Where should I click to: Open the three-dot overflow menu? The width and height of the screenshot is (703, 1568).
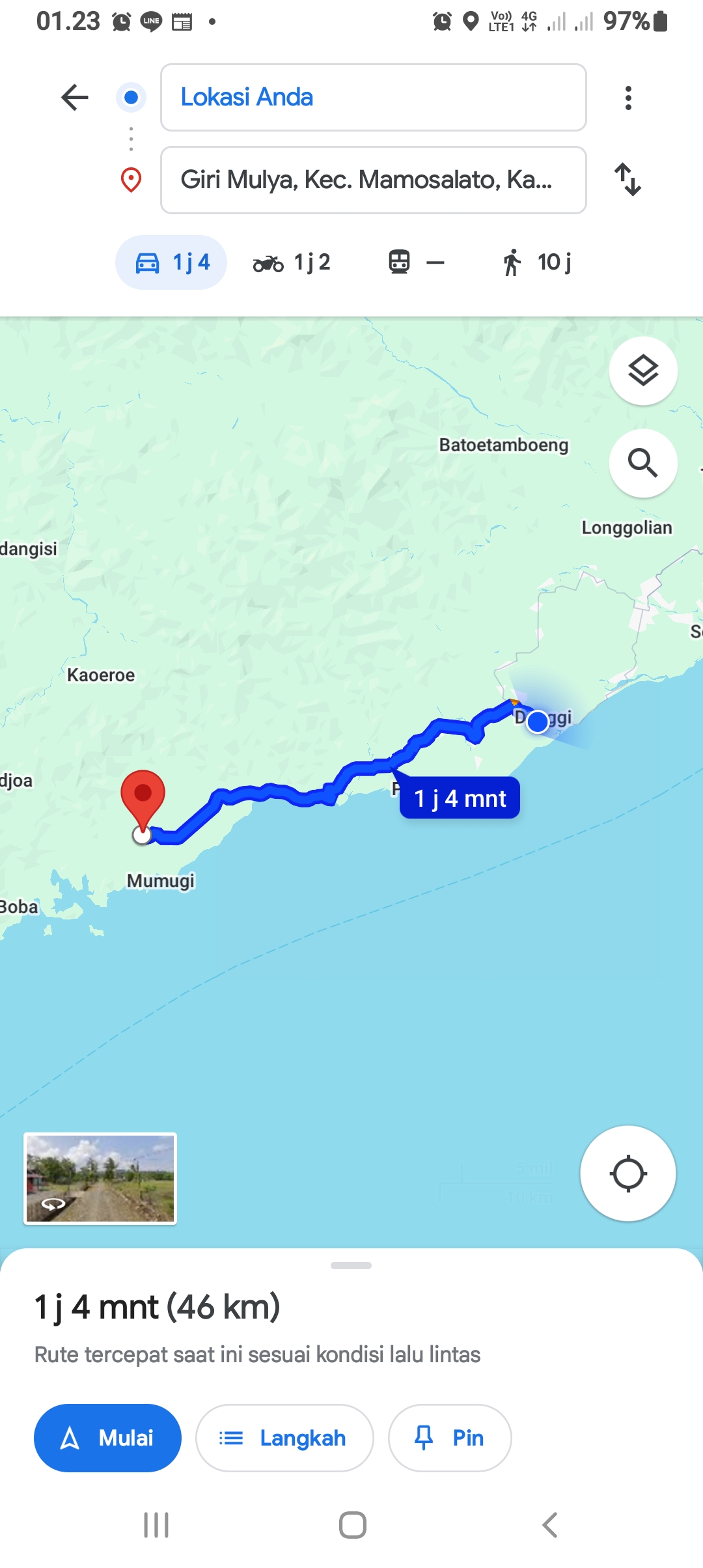click(x=628, y=98)
